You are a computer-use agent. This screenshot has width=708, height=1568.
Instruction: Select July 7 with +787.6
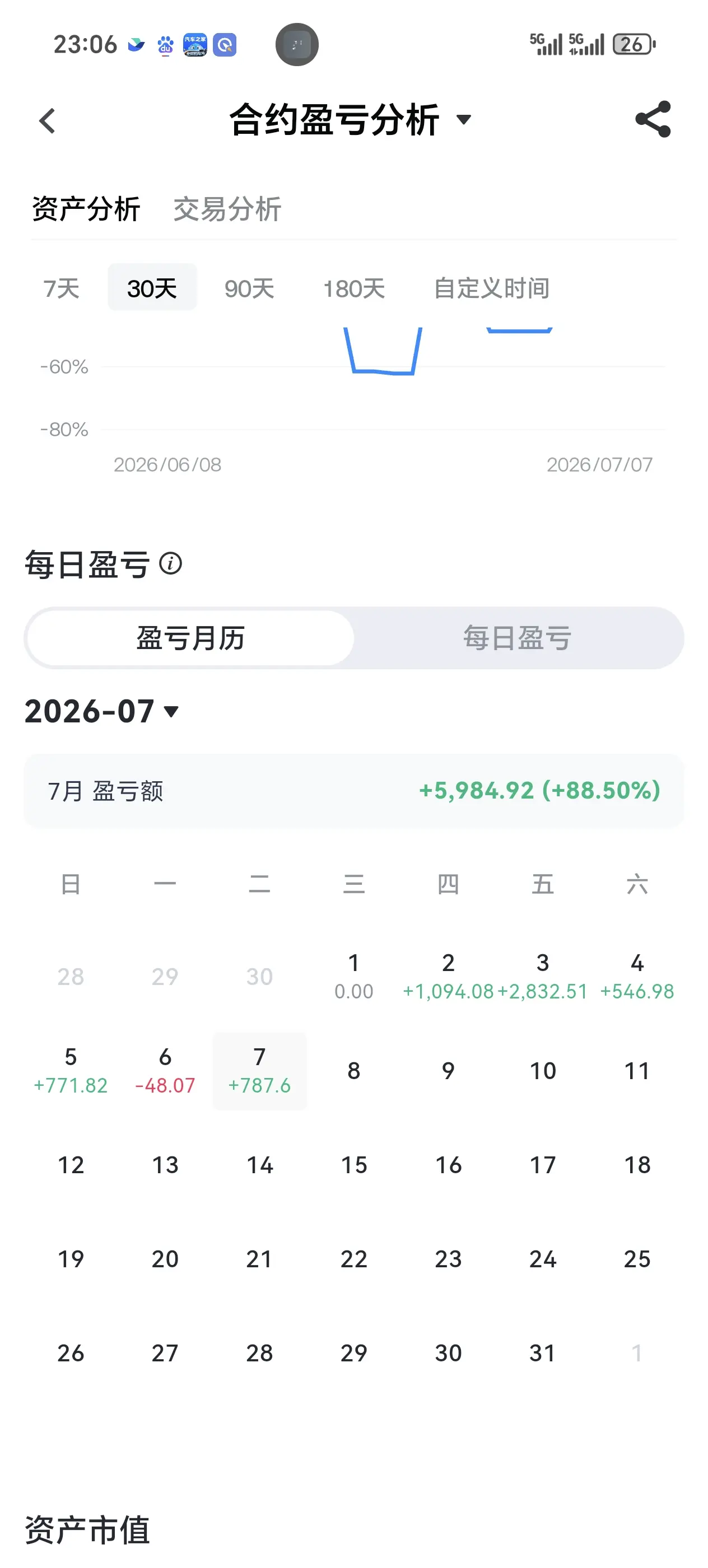coord(259,1071)
